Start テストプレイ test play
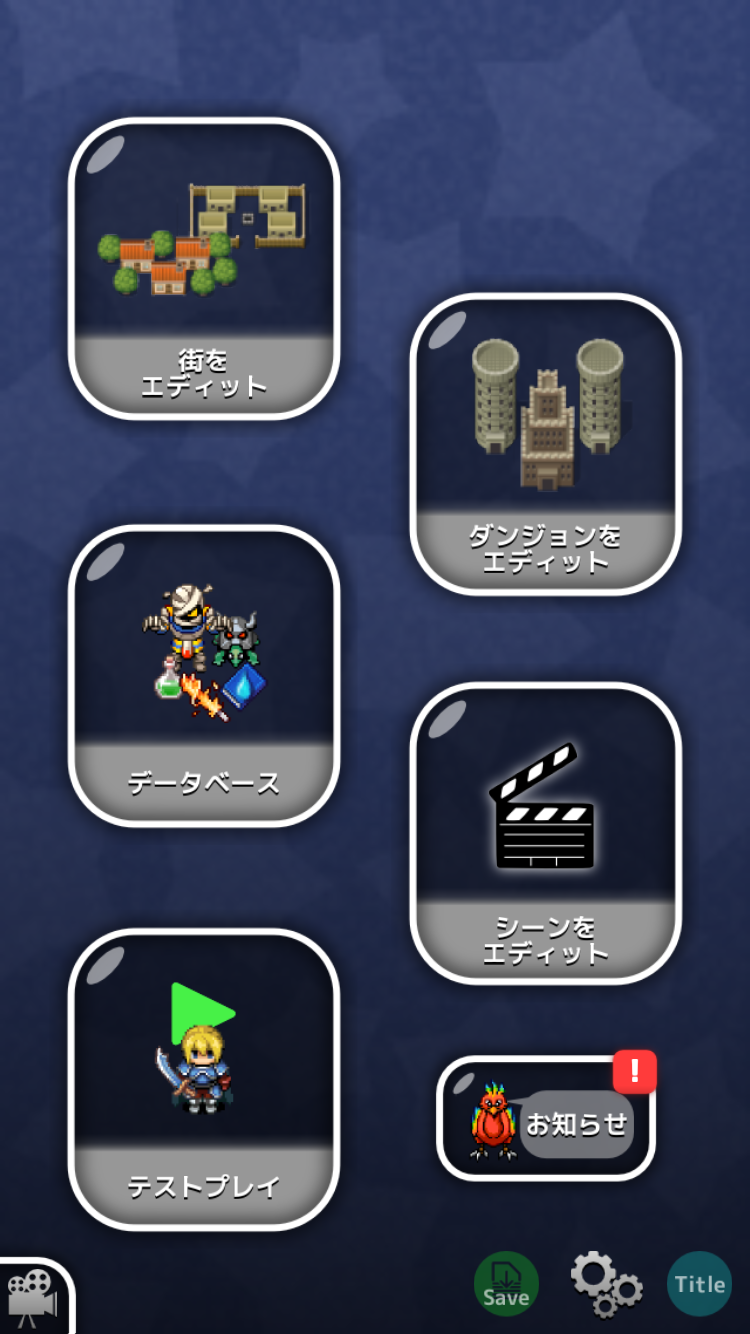The width and height of the screenshot is (750, 1334). (204, 1079)
